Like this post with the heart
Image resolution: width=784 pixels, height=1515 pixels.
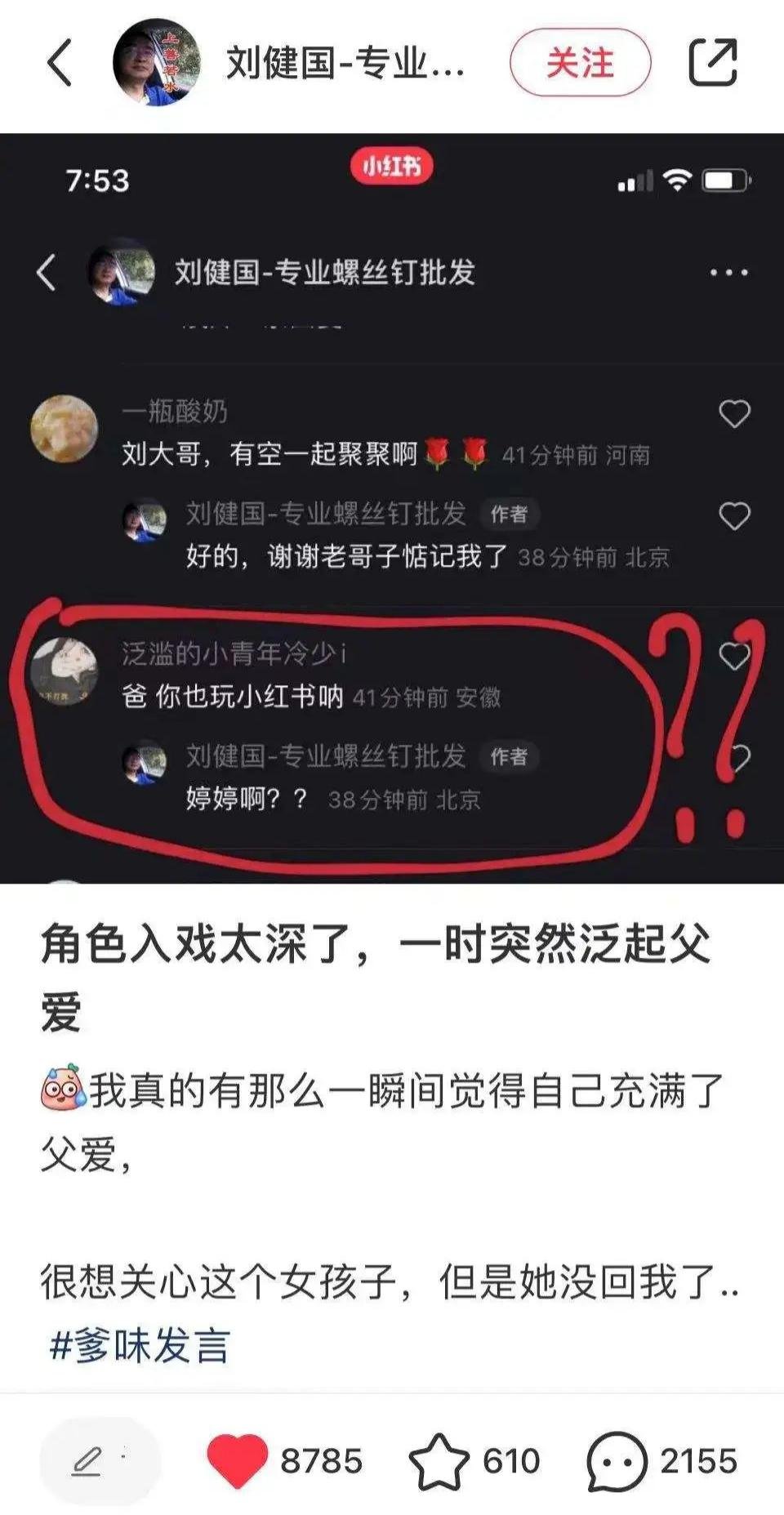tap(237, 1460)
